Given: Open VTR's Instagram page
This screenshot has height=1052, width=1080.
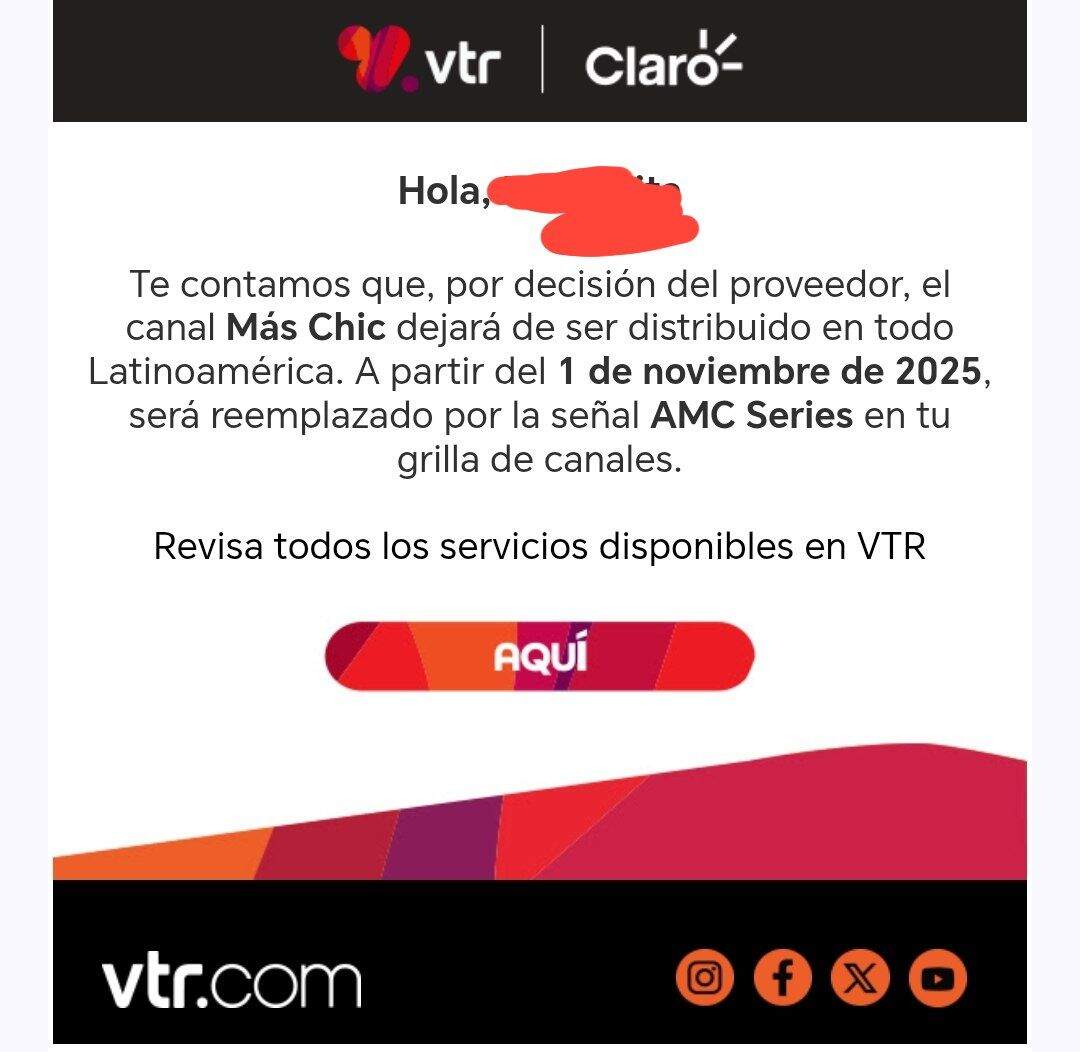Looking at the screenshot, I should click(x=705, y=978).
